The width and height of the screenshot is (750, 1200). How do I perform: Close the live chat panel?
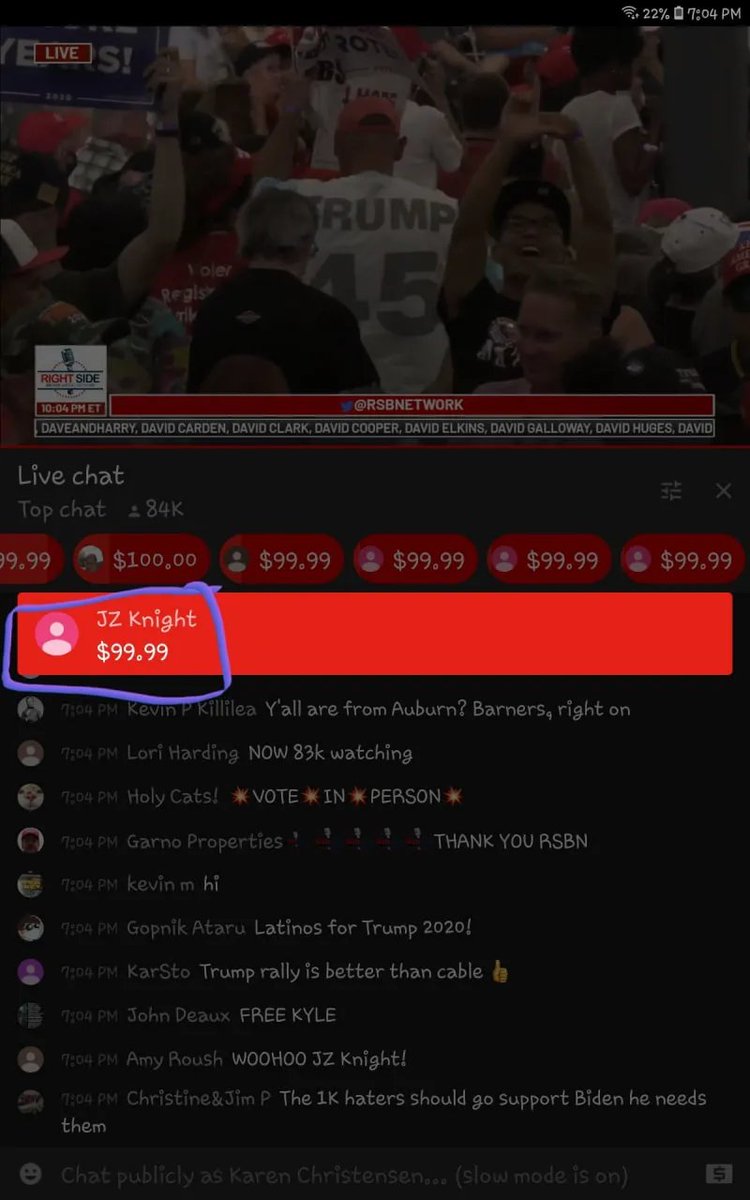723,491
